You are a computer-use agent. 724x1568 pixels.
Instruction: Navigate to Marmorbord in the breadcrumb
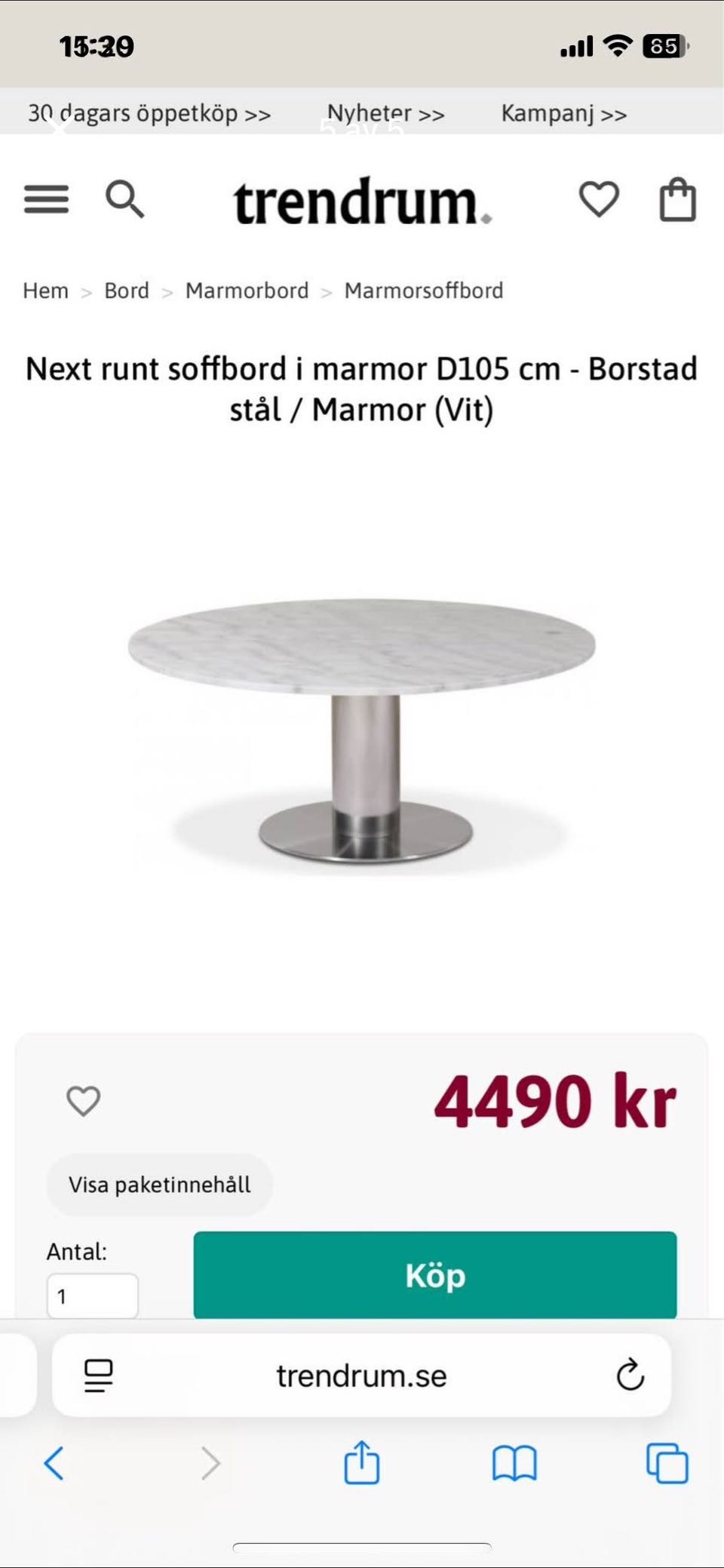(x=247, y=291)
